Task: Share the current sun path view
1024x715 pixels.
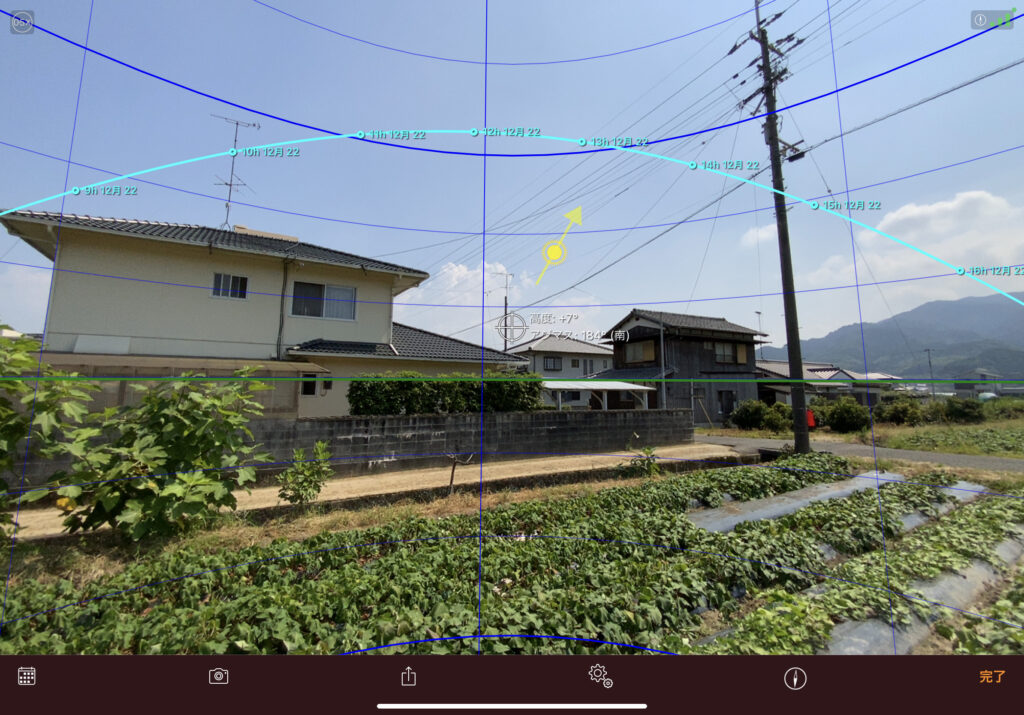Action: (x=408, y=676)
